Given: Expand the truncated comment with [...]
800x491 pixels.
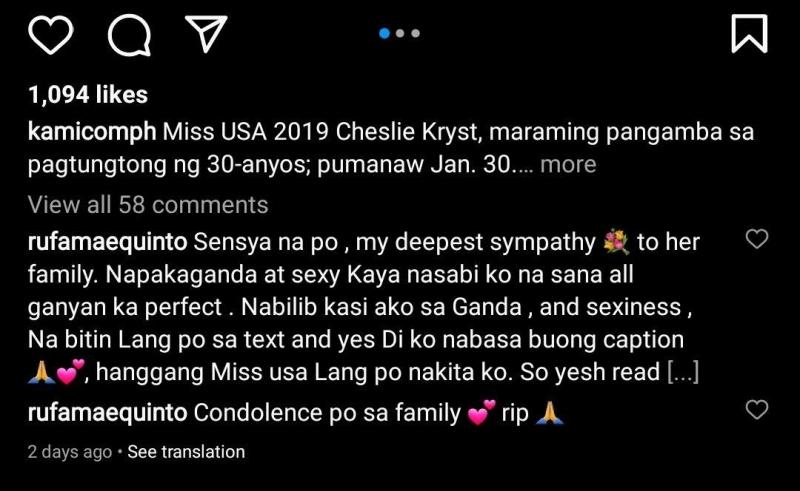Looking at the screenshot, I should pyautogui.click(x=682, y=373).
